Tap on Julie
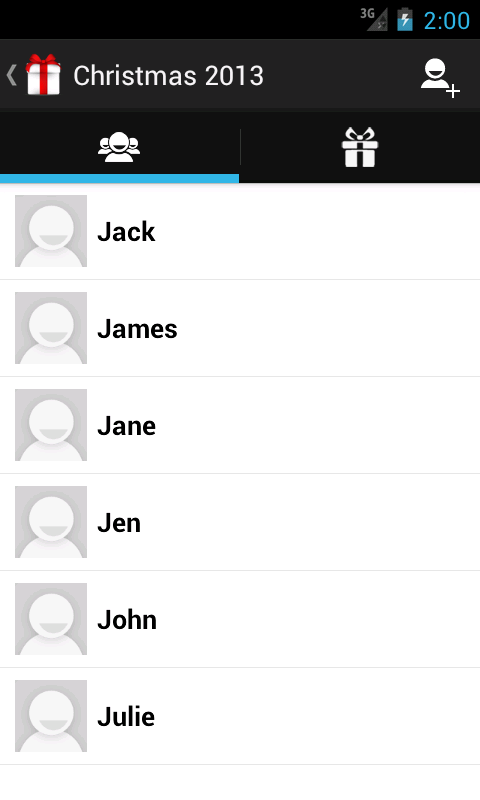 [x=240, y=716]
